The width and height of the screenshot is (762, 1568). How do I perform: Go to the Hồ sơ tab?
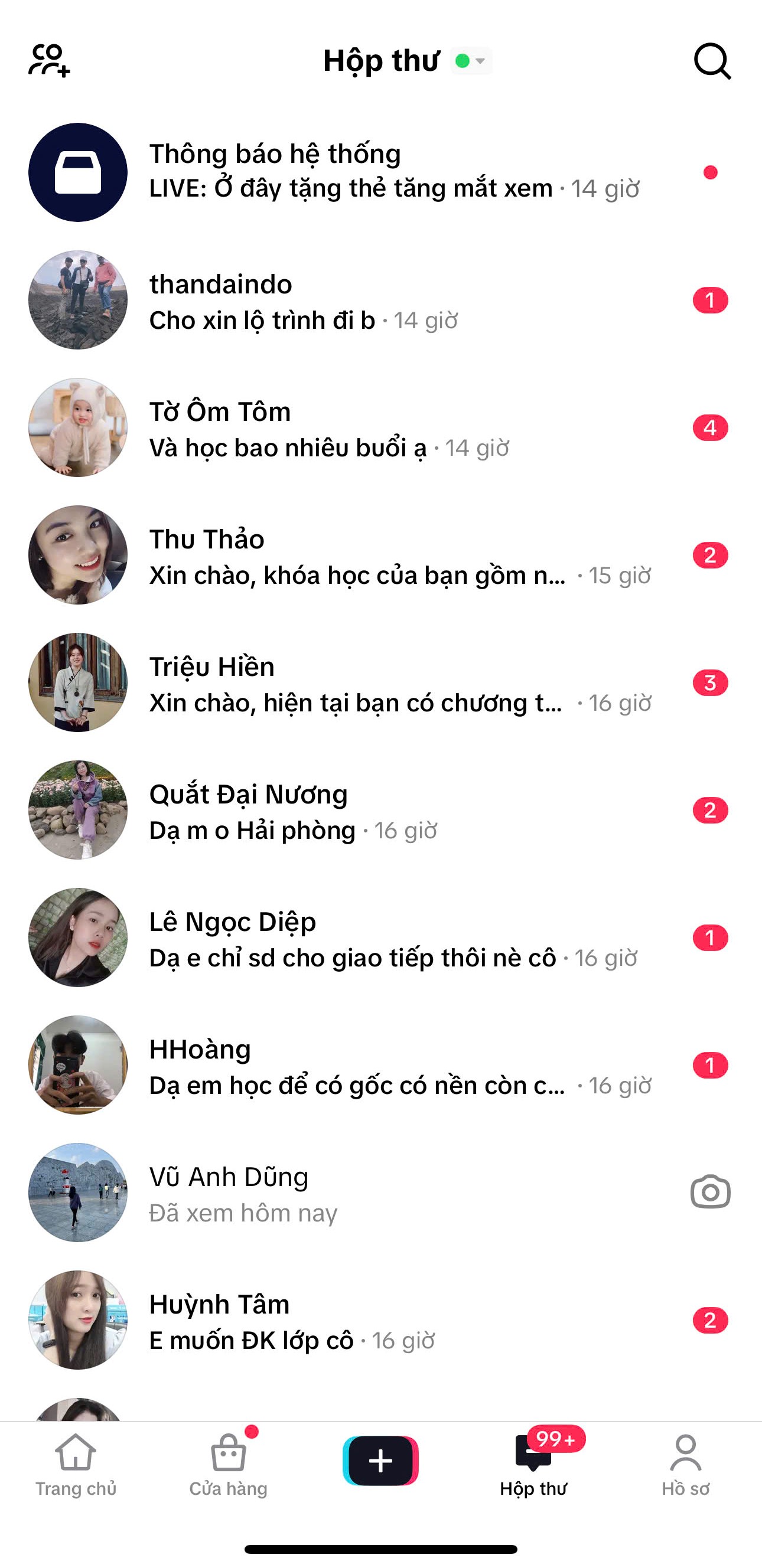tap(685, 1465)
